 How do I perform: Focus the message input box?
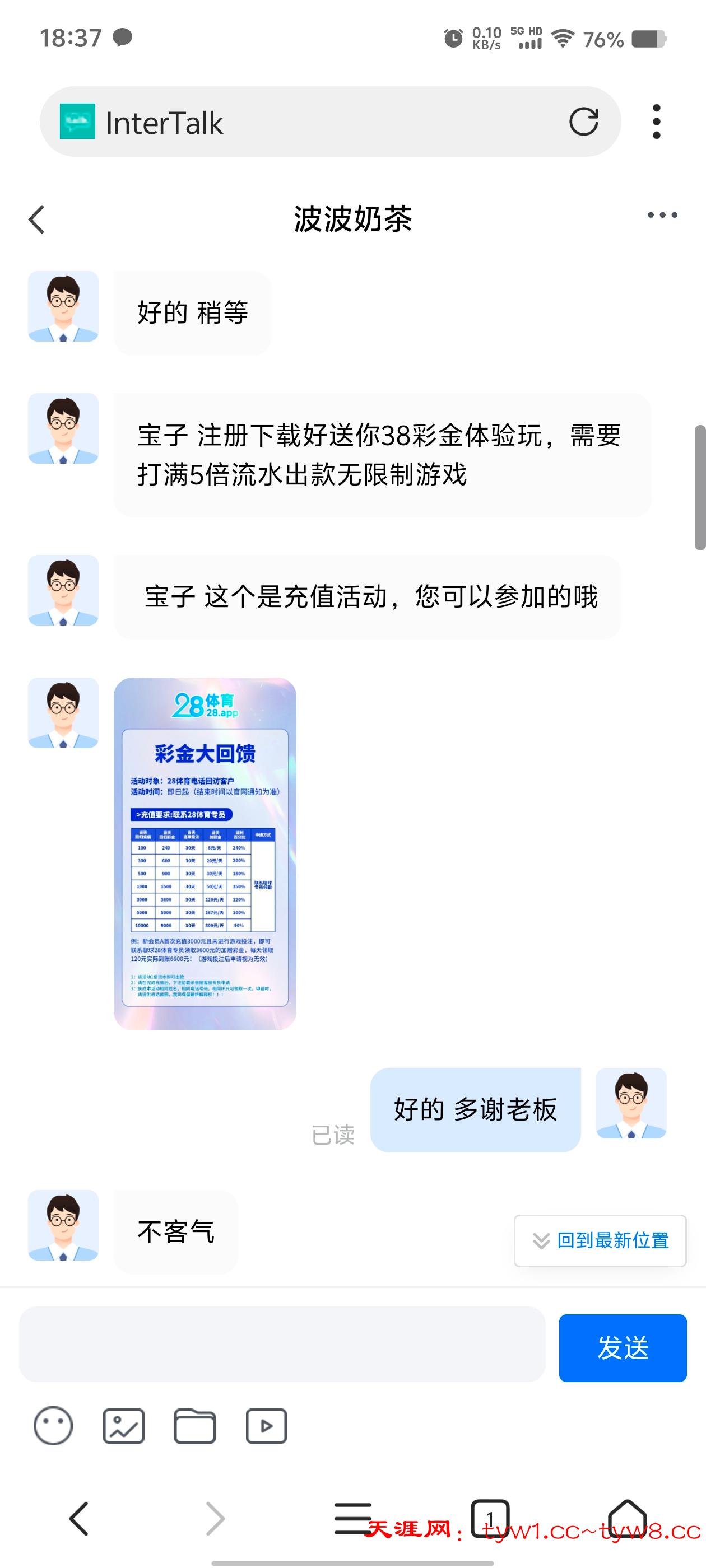(281, 1344)
